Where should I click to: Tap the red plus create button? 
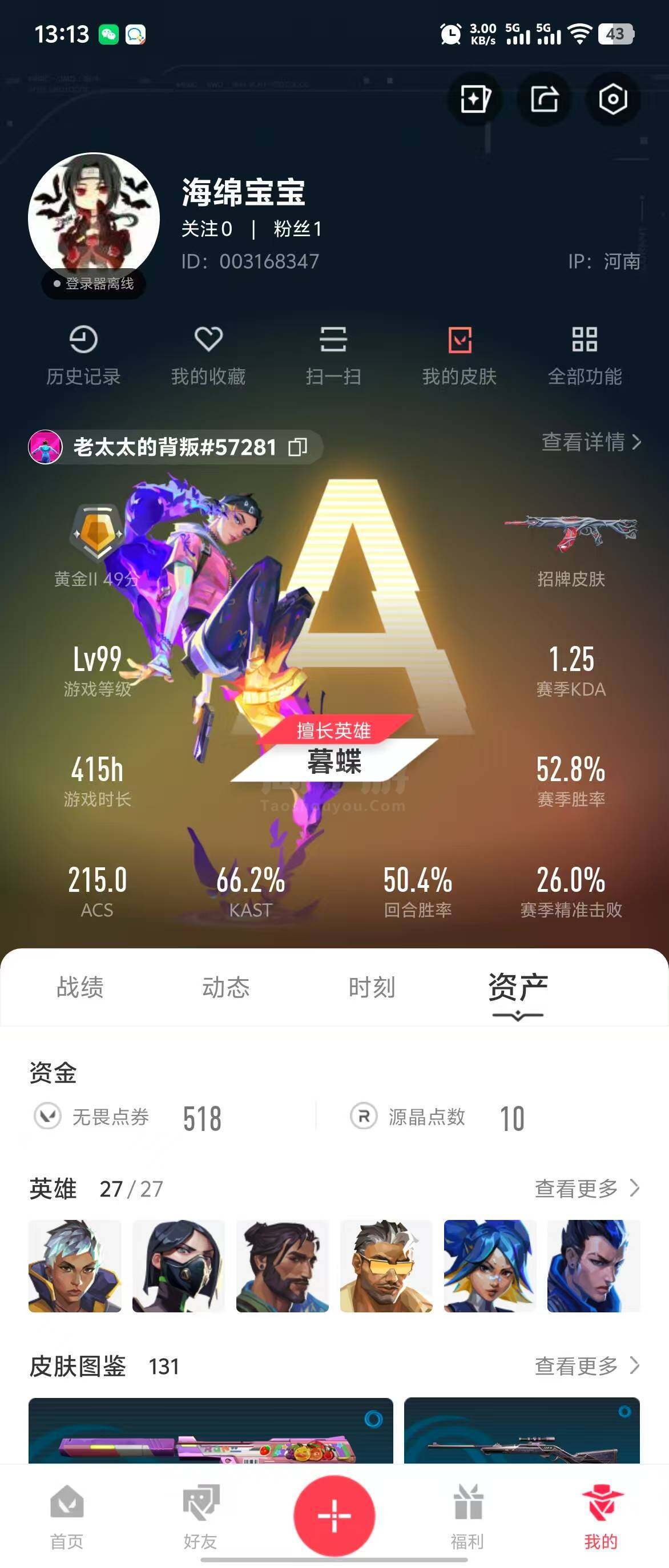(x=334, y=1514)
